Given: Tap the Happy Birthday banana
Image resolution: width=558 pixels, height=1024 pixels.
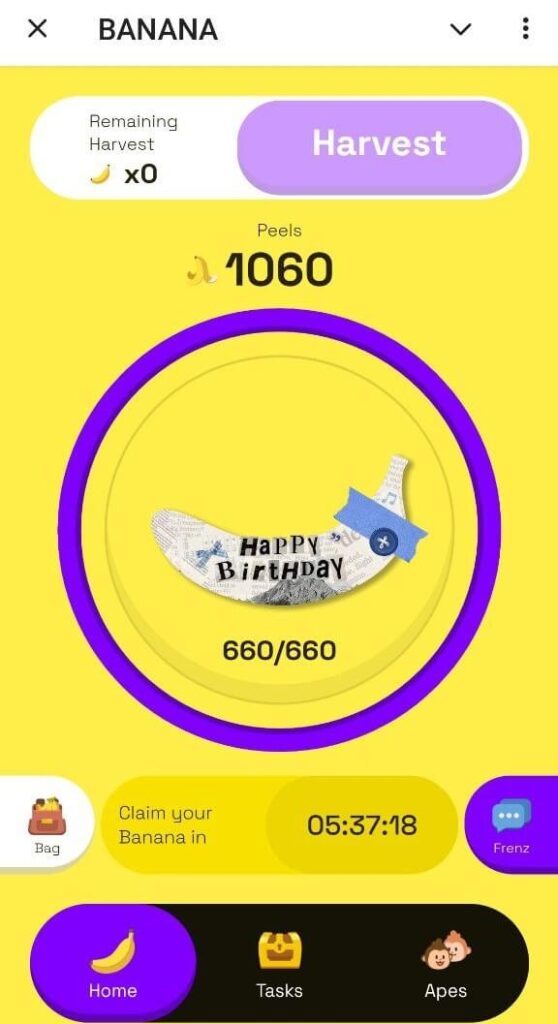Looking at the screenshot, I should (x=288, y=537).
